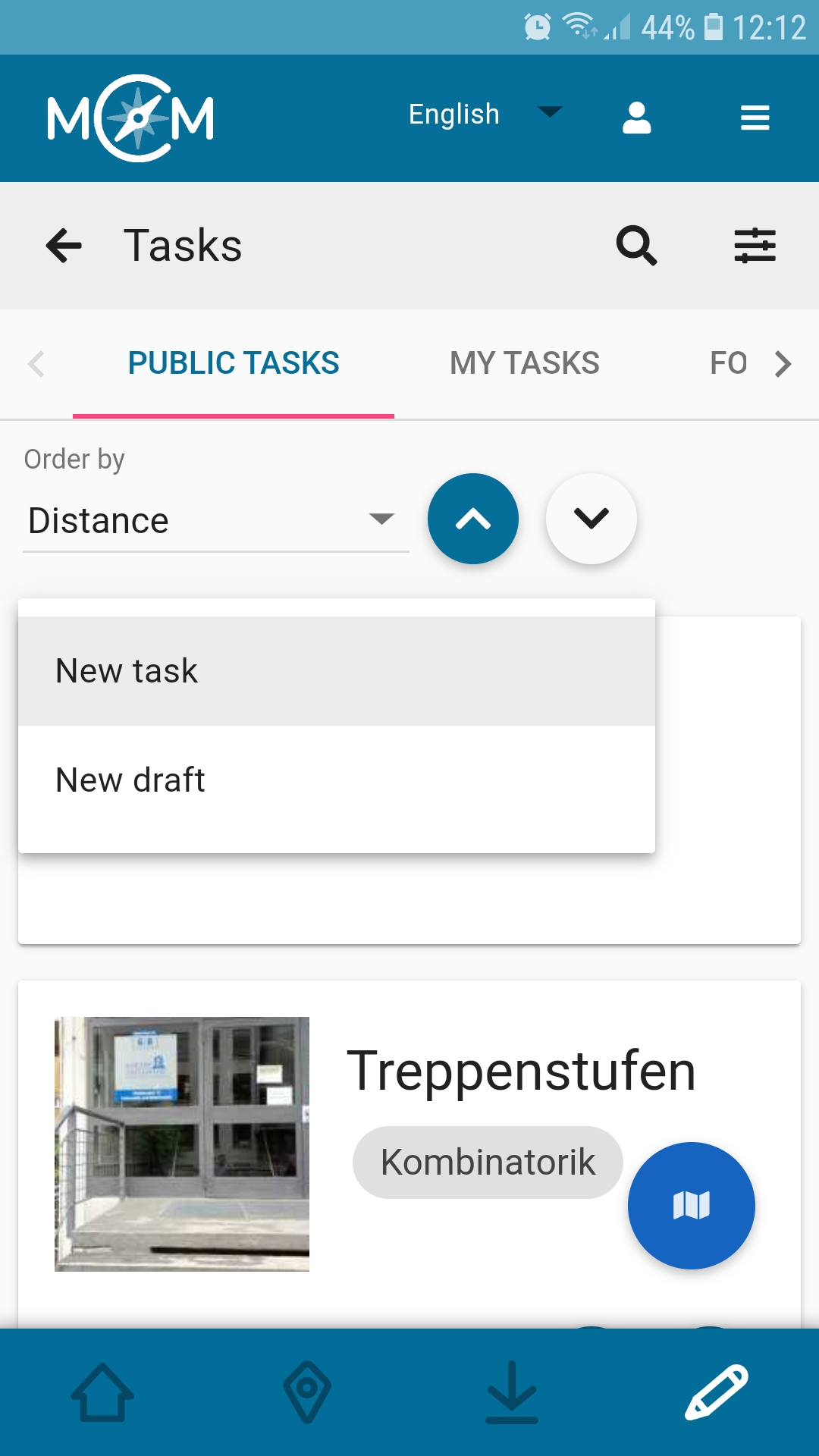
Task: Navigate back with the arrow
Action: [64, 246]
